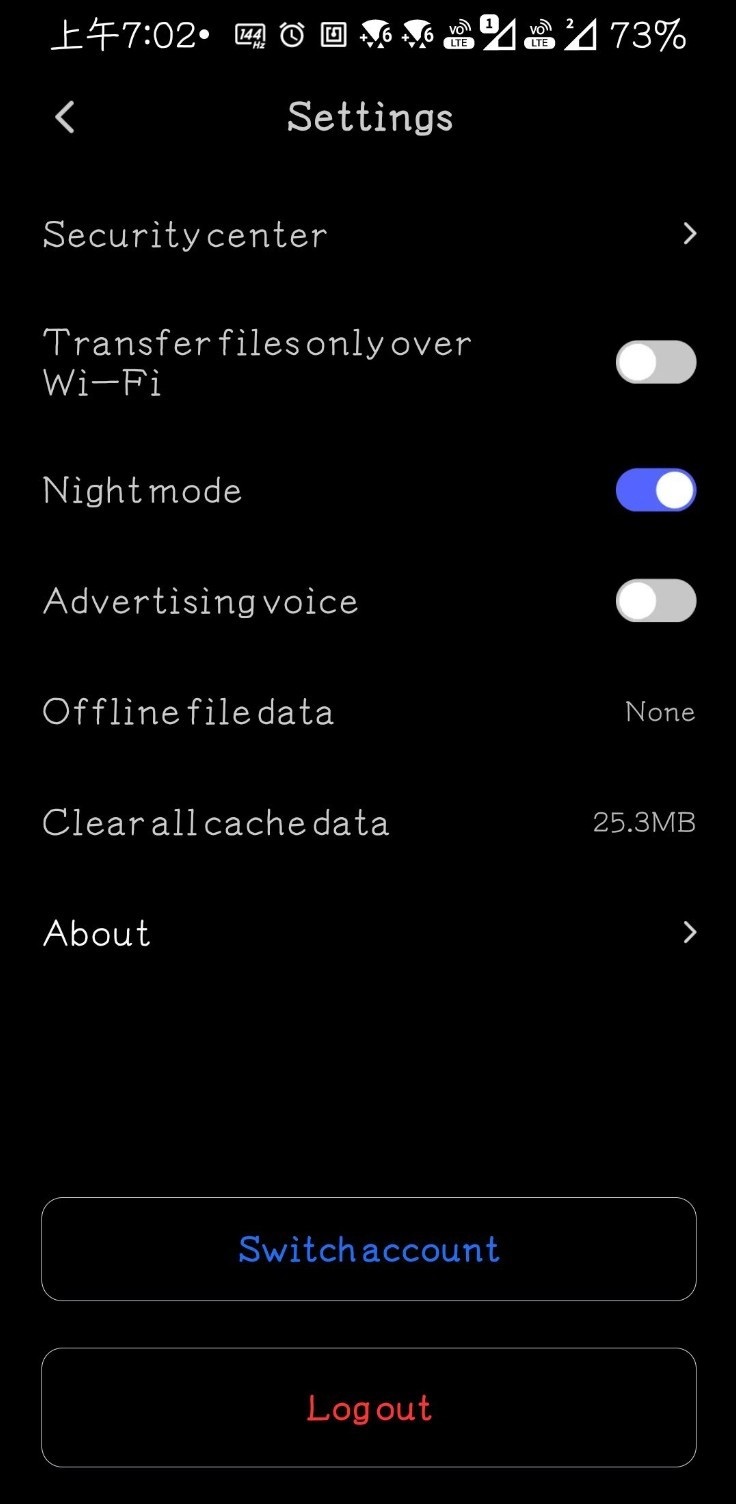Clear all cache data
The height and width of the screenshot is (1504, 736).
[x=368, y=823]
